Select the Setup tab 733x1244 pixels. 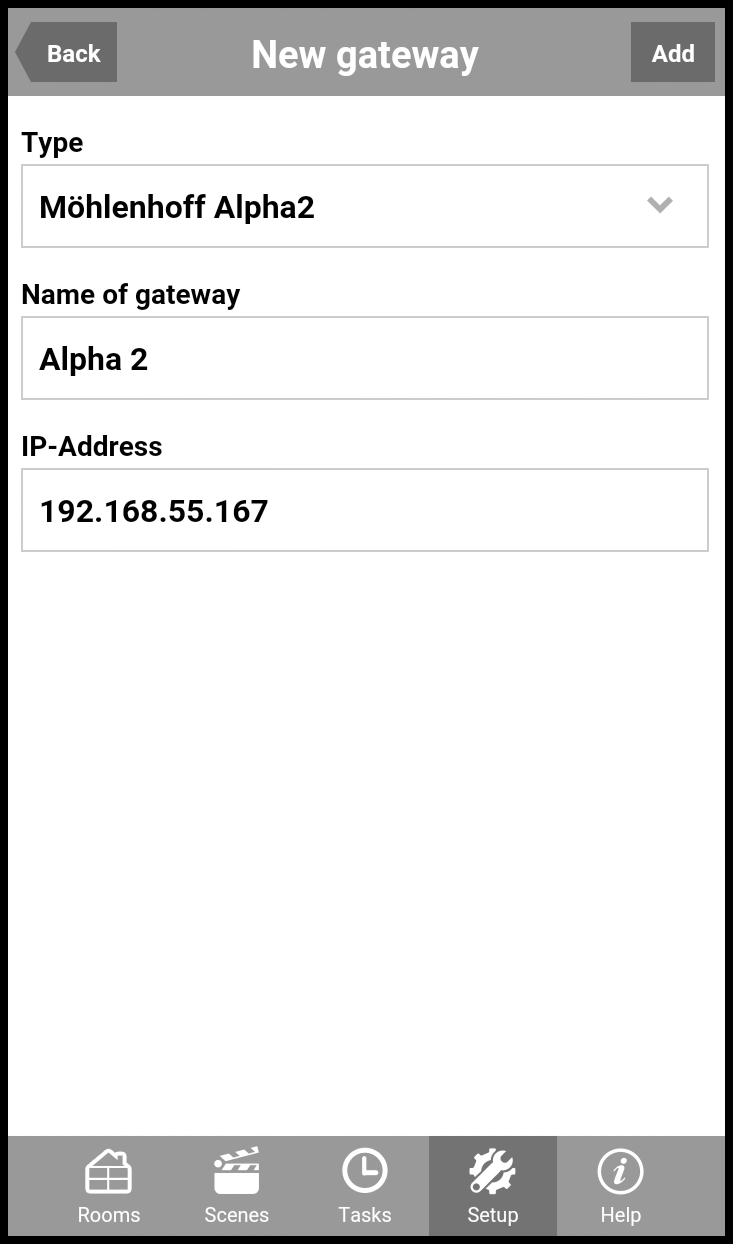tap(493, 1187)
